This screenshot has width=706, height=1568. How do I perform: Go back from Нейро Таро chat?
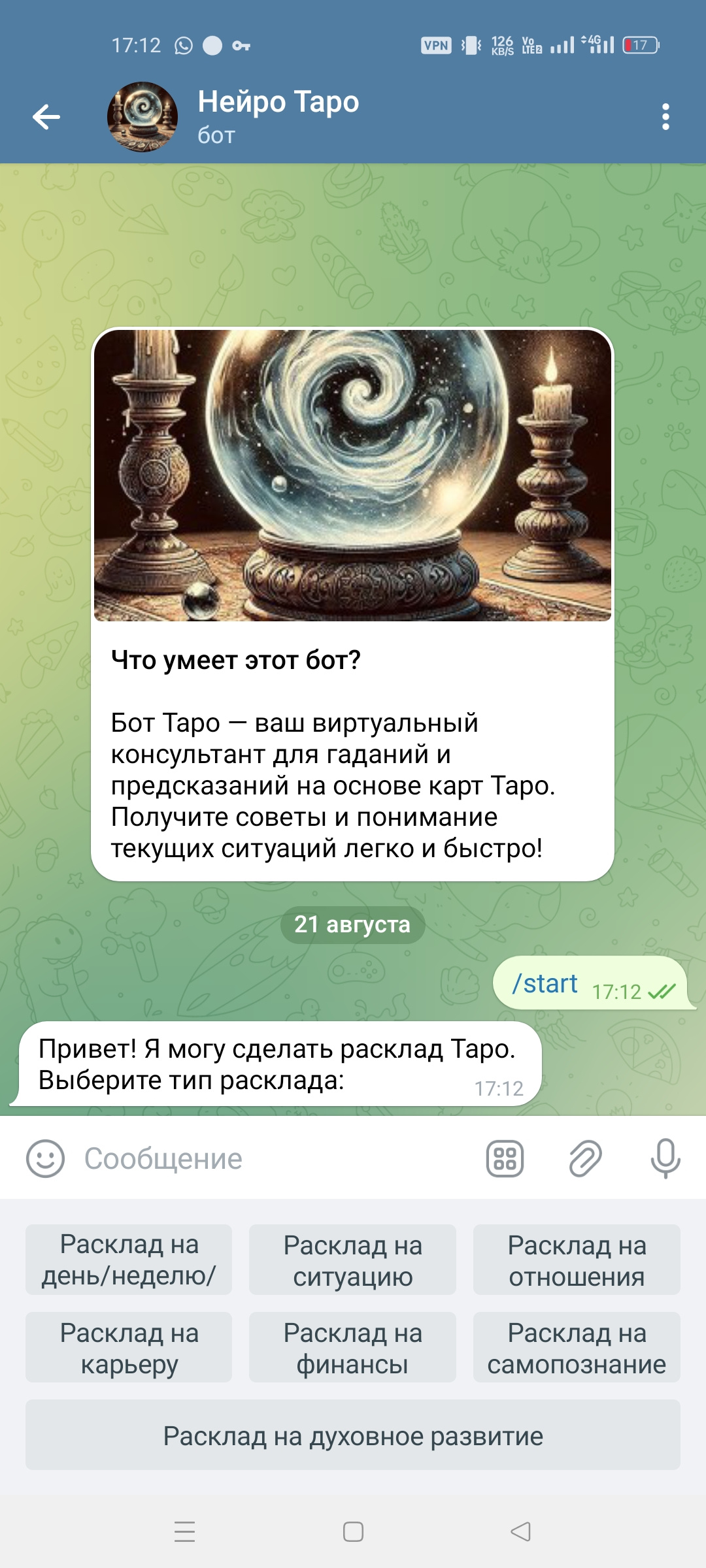coord(46,118)
